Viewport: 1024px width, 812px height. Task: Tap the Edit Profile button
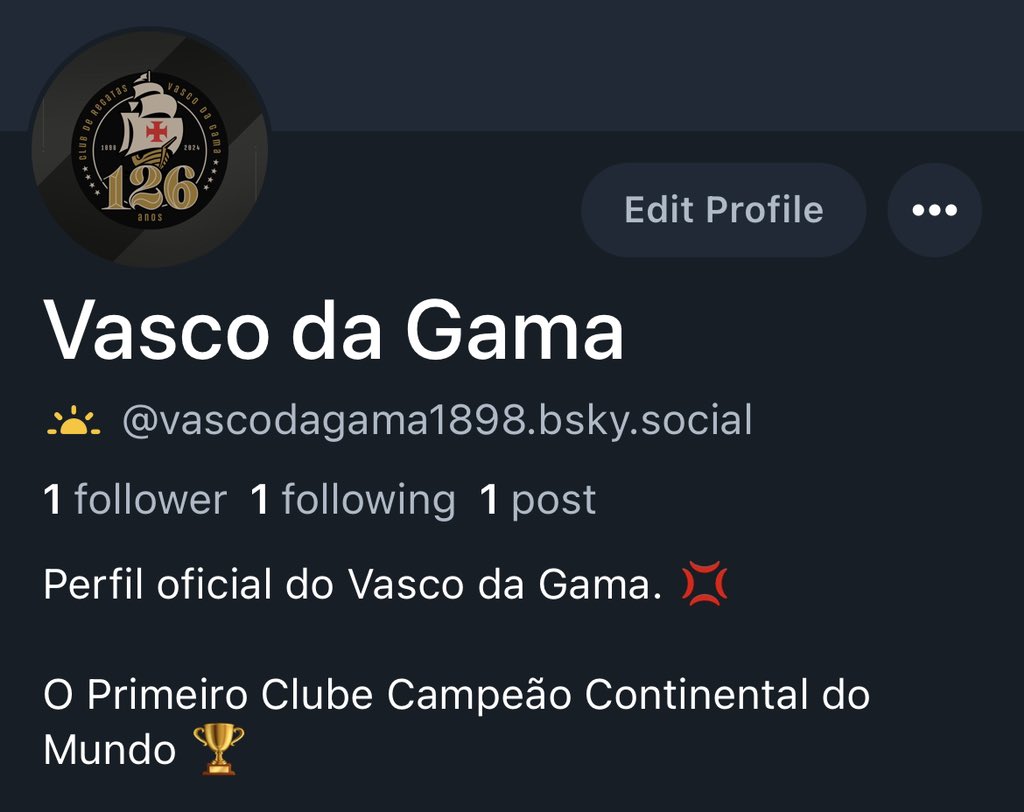coord(723,210)
